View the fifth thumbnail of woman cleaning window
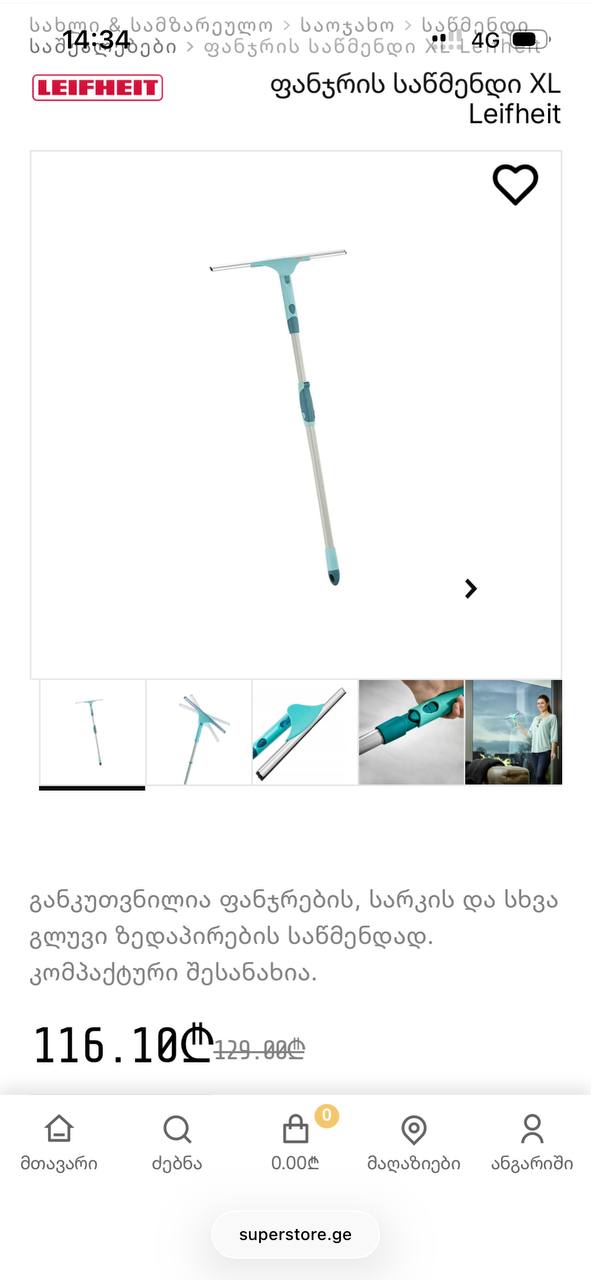 pyautogui.click(x=514, y=732)
